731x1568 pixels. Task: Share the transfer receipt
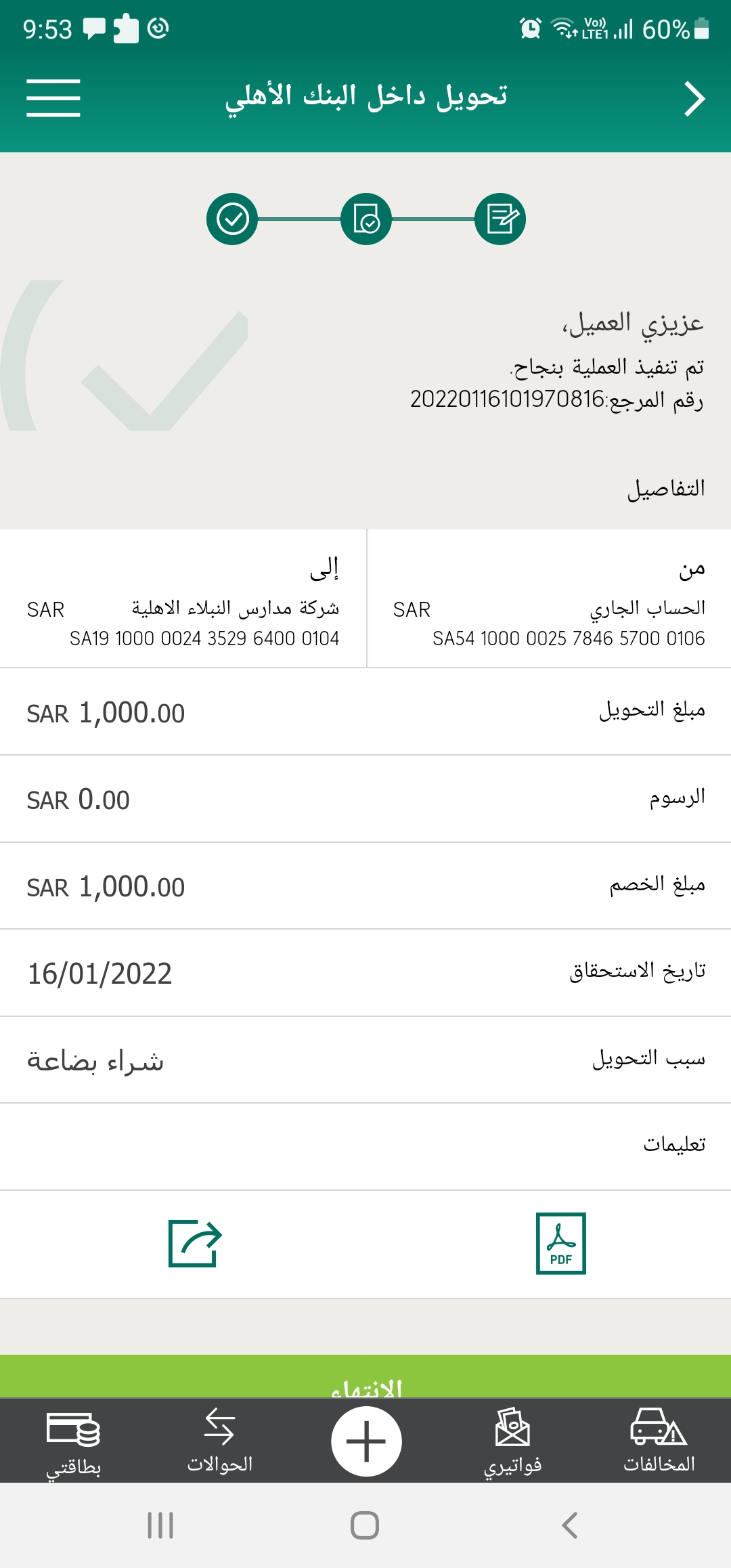click(x=195, y=1243)
